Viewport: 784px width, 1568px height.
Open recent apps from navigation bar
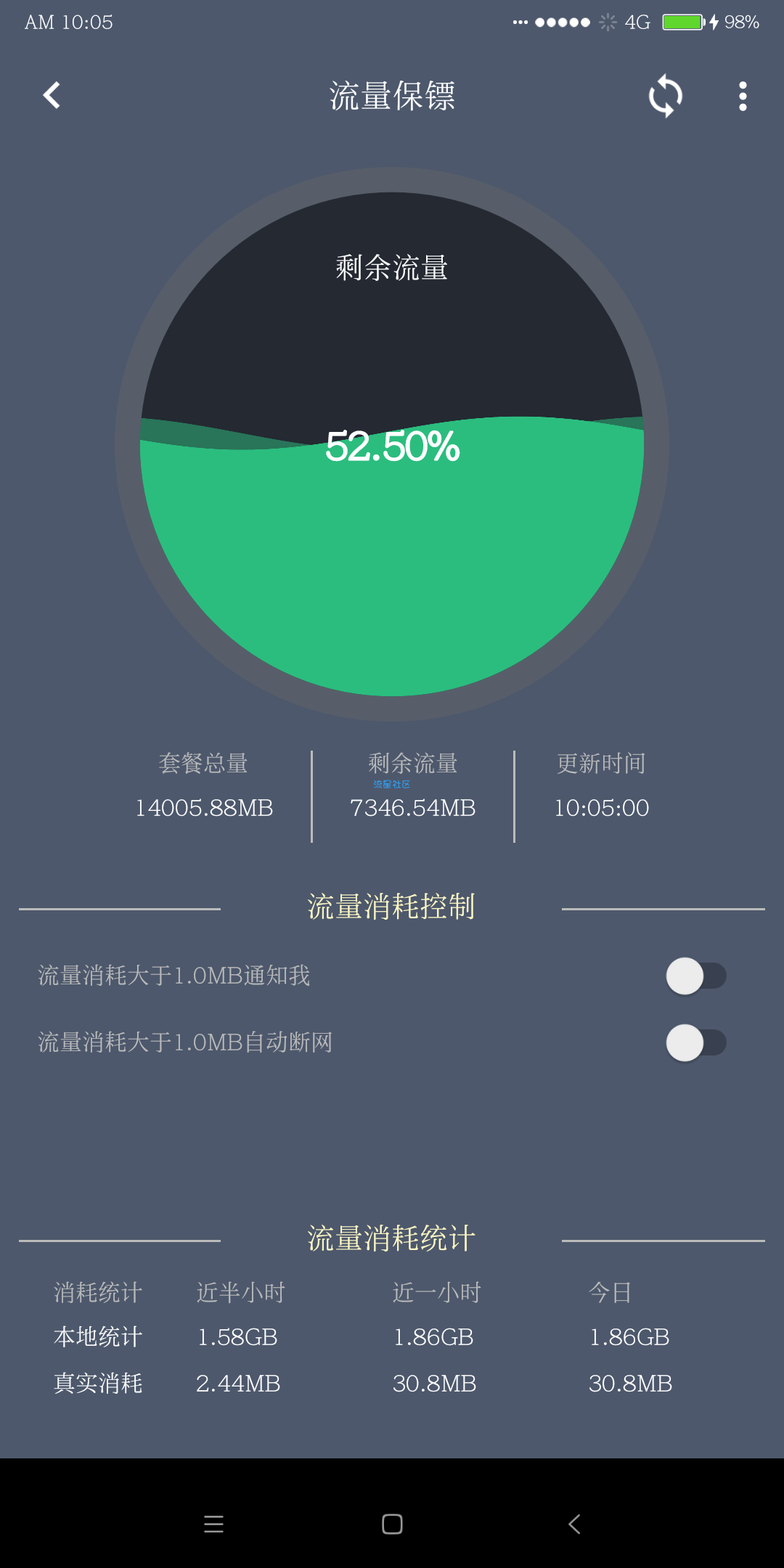(213, 1524)
